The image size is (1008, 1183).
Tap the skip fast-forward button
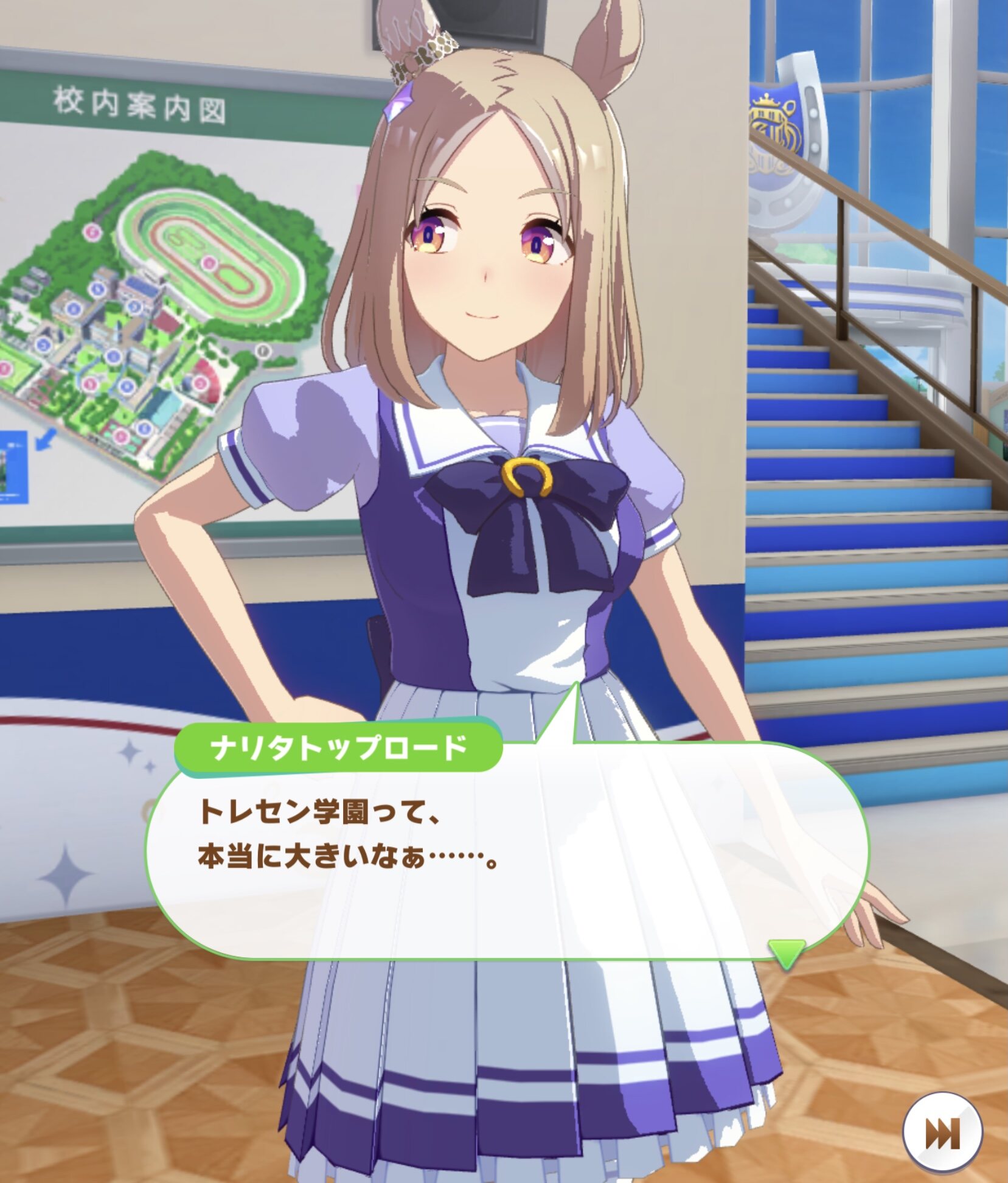942,1132
